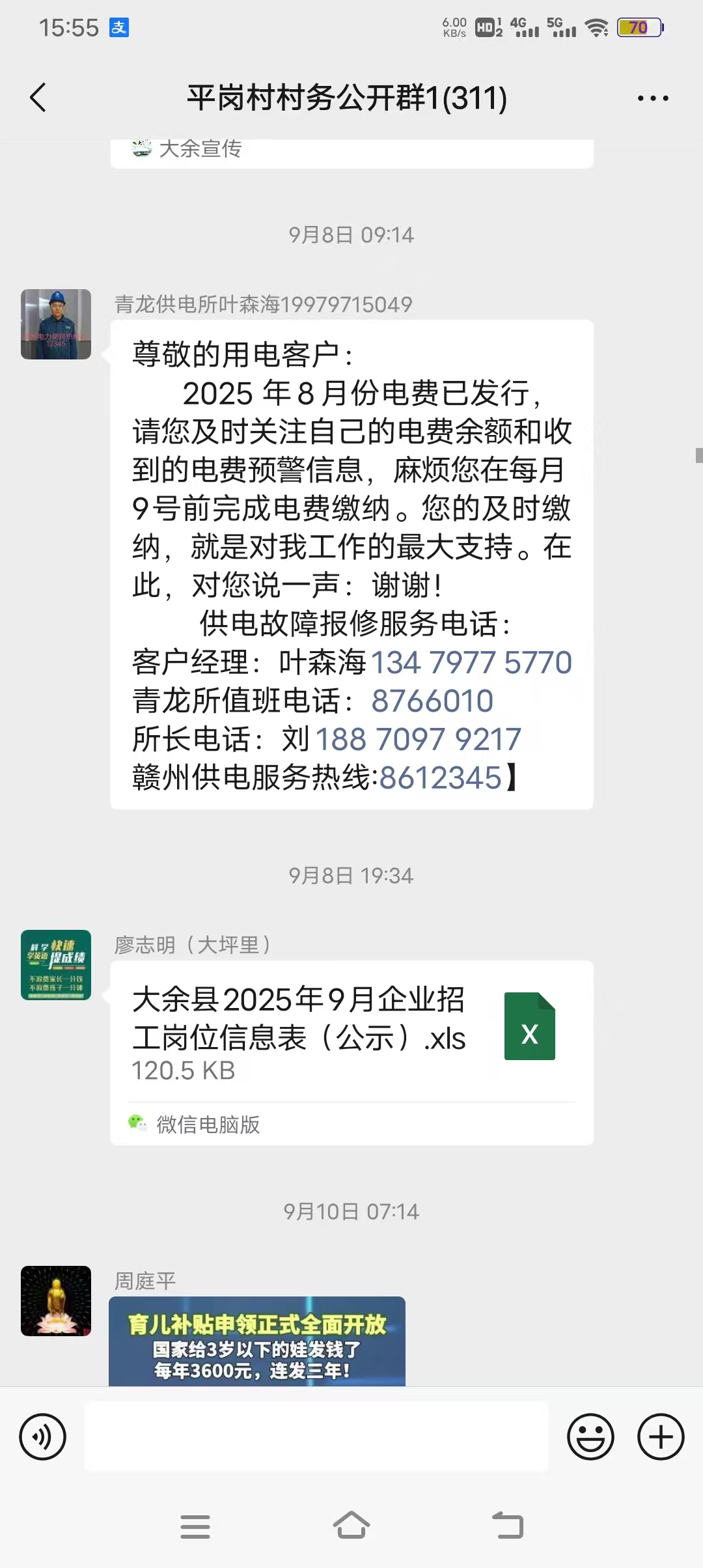703x1568 pixels.
Task: Open 周庭平's avatar
Action: click(x=56, y=1301)
